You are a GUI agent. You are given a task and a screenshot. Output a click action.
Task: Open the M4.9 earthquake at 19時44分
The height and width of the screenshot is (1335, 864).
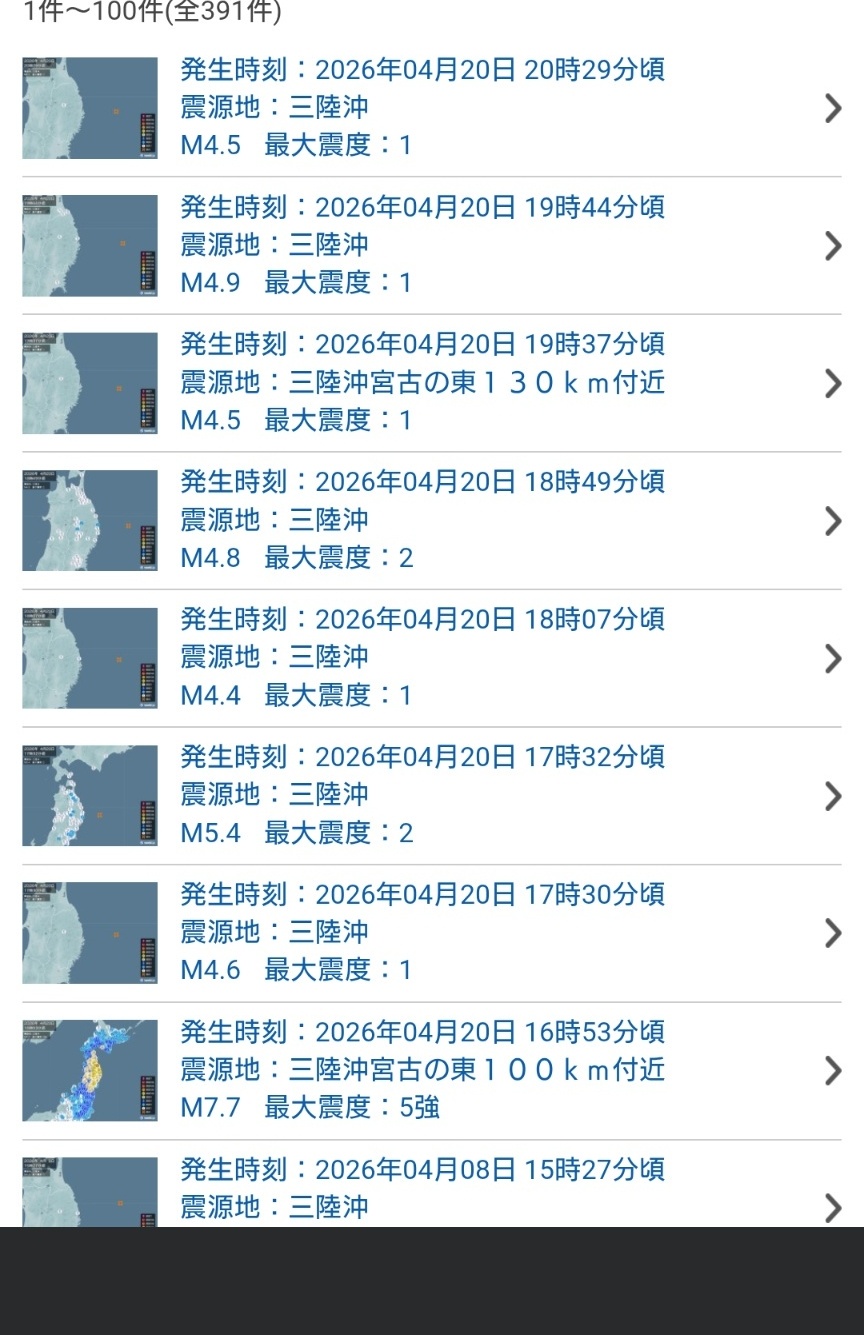pyautogui.click(x=430, y=245)
